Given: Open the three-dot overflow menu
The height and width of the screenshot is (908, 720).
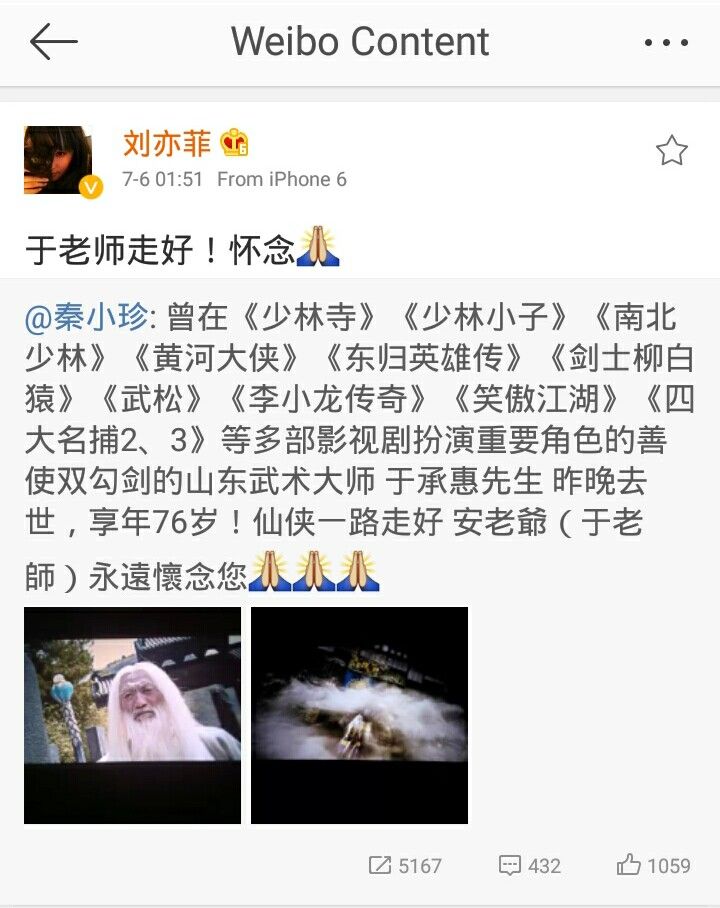Looking at the screenshot, I should click(x=666, y=43).
